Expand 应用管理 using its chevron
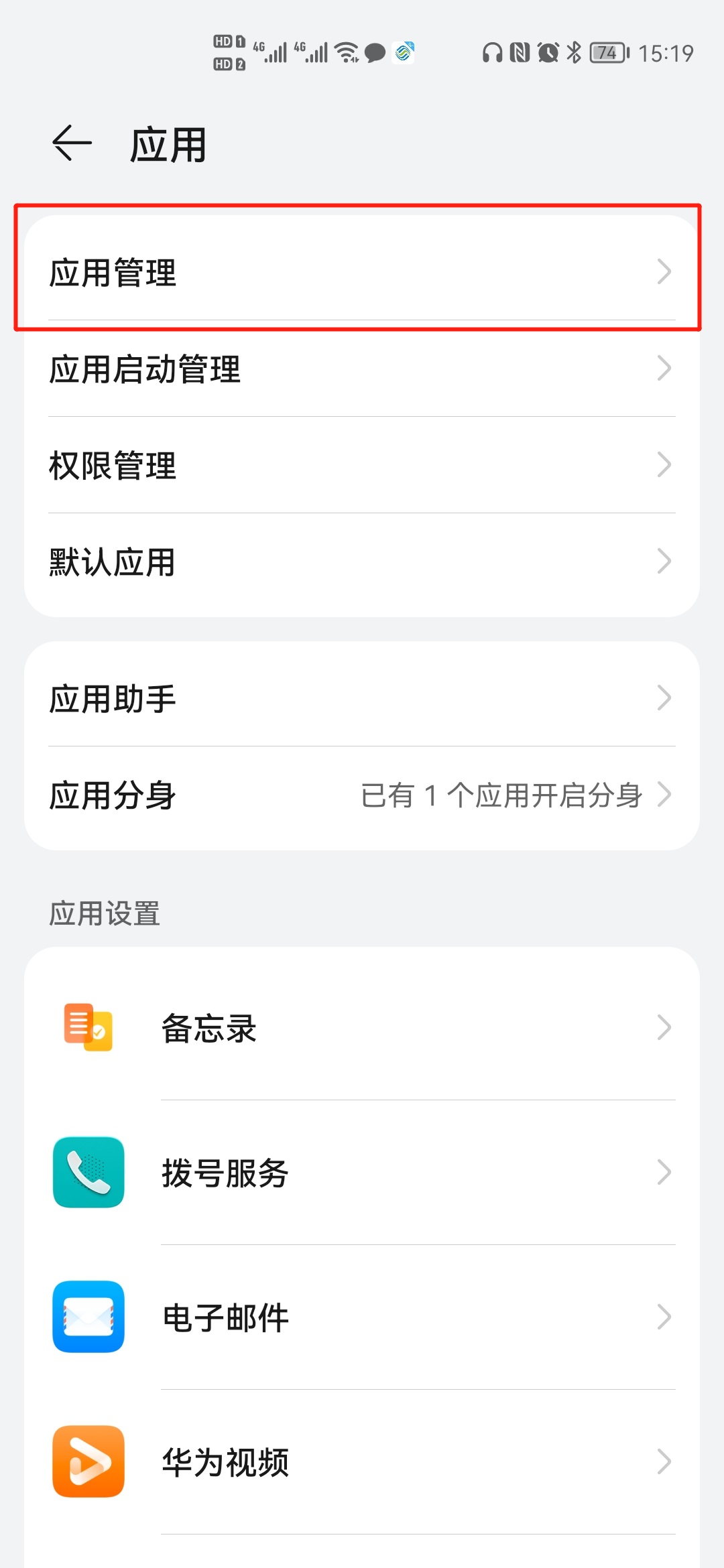724x1568 pixels. [666, 271]
